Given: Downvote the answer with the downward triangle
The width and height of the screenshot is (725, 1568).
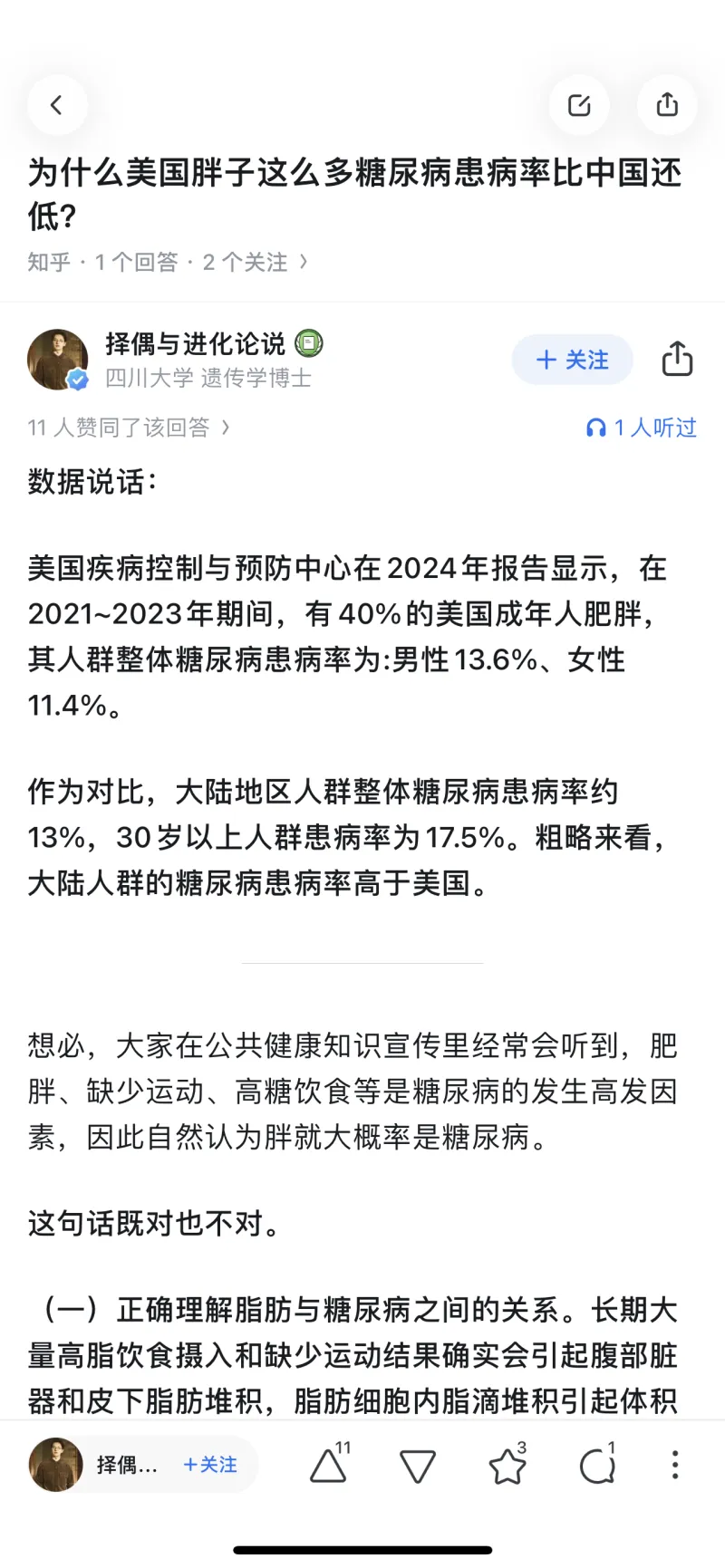Looking at the screenshot, I should (417, 1465).
